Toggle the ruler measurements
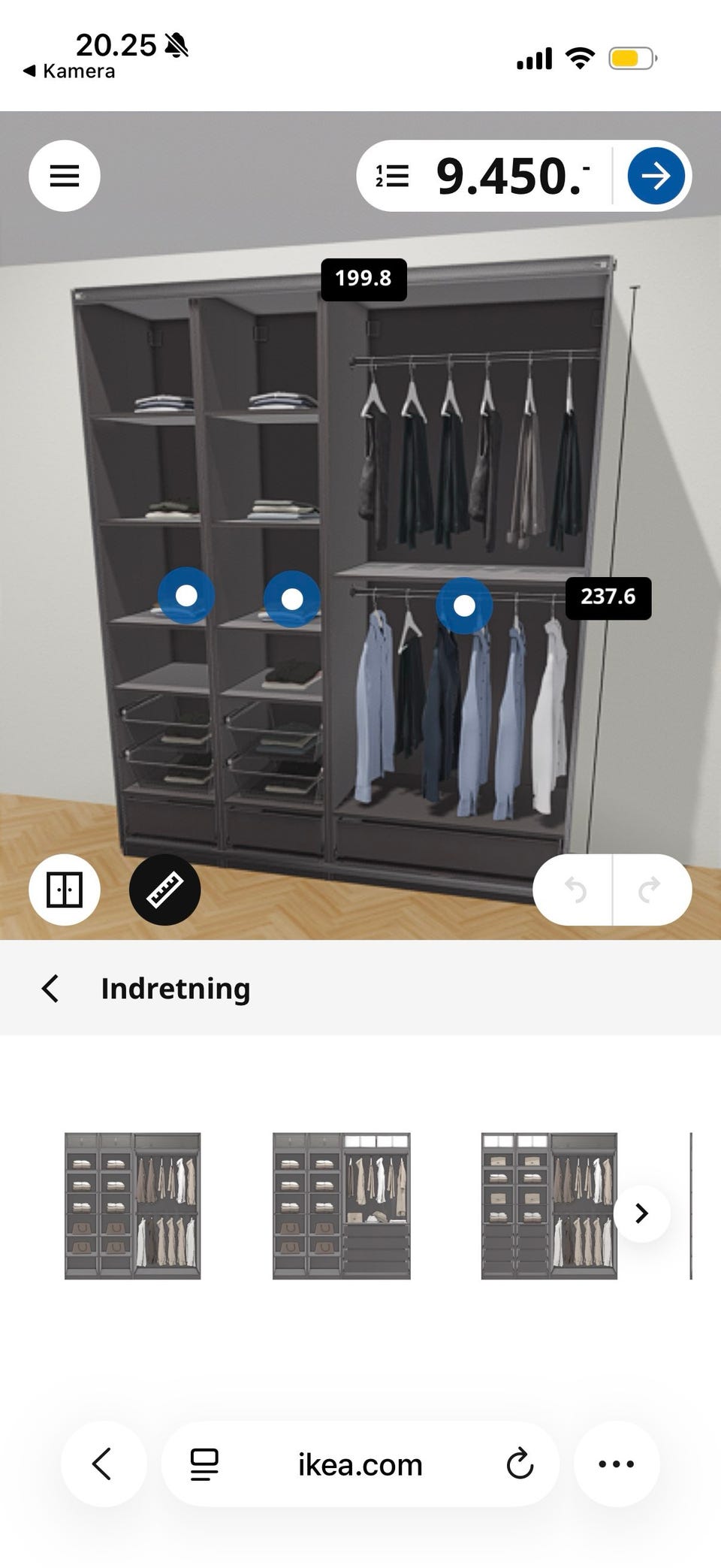 pos(164,890)
